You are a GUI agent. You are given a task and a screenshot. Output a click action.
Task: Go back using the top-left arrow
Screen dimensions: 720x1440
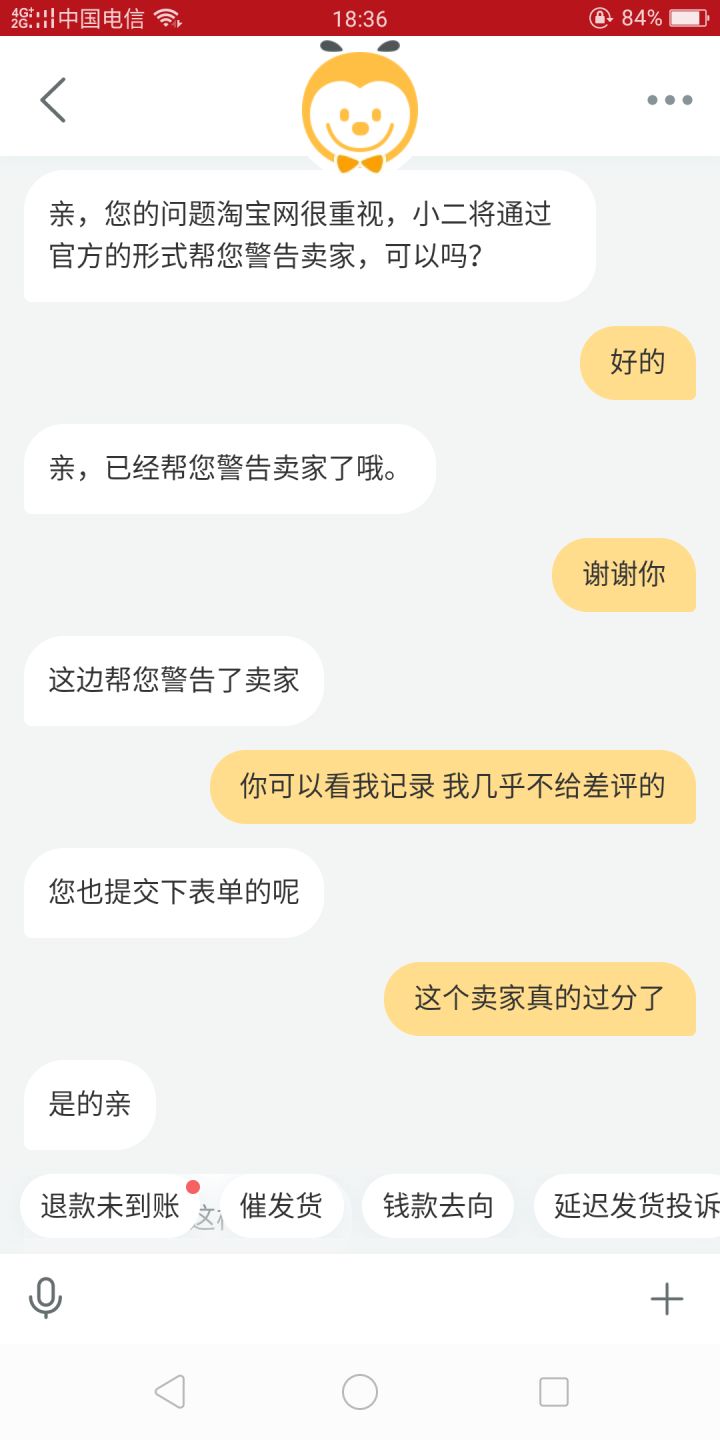pyautogui.click(x=53, y=100)
